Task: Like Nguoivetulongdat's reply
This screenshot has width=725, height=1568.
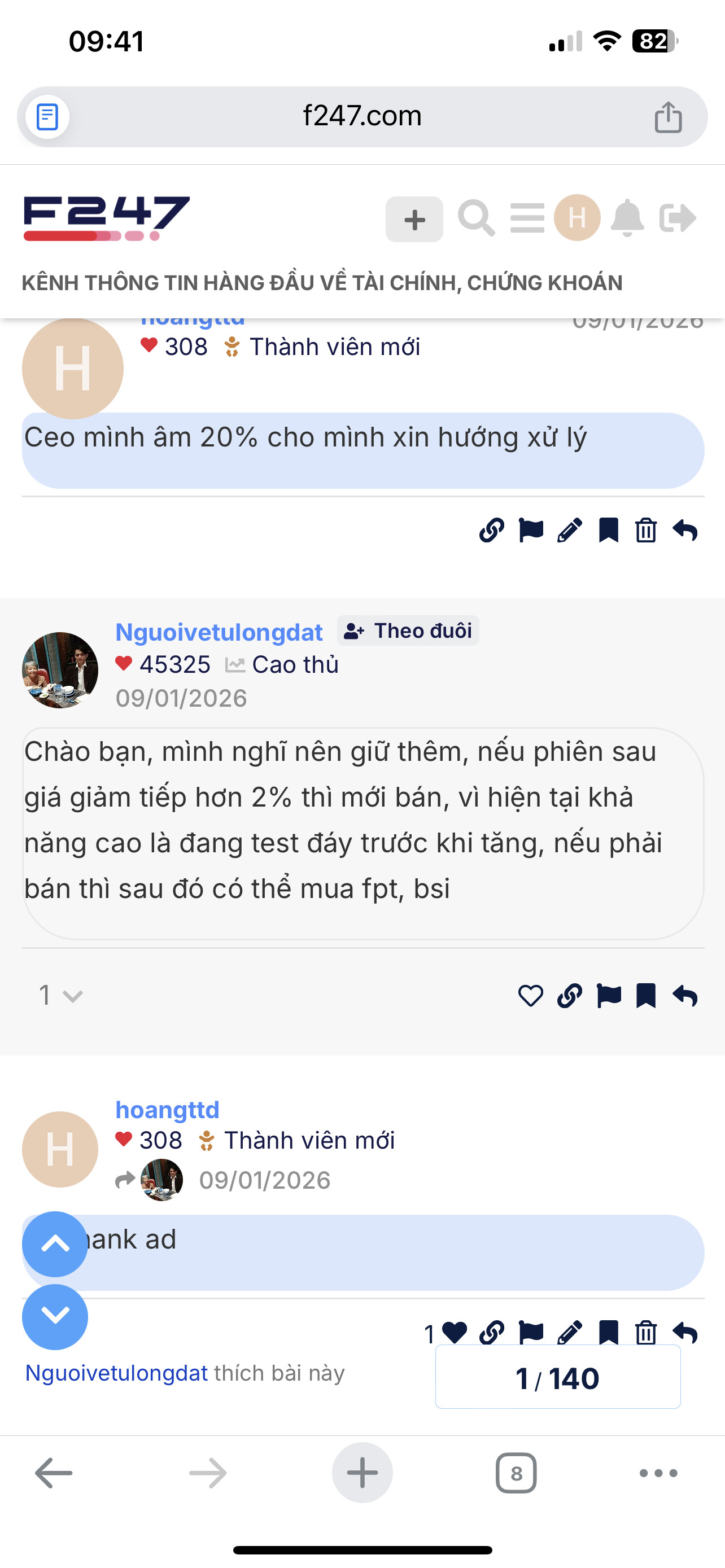Action: point(530,996)
